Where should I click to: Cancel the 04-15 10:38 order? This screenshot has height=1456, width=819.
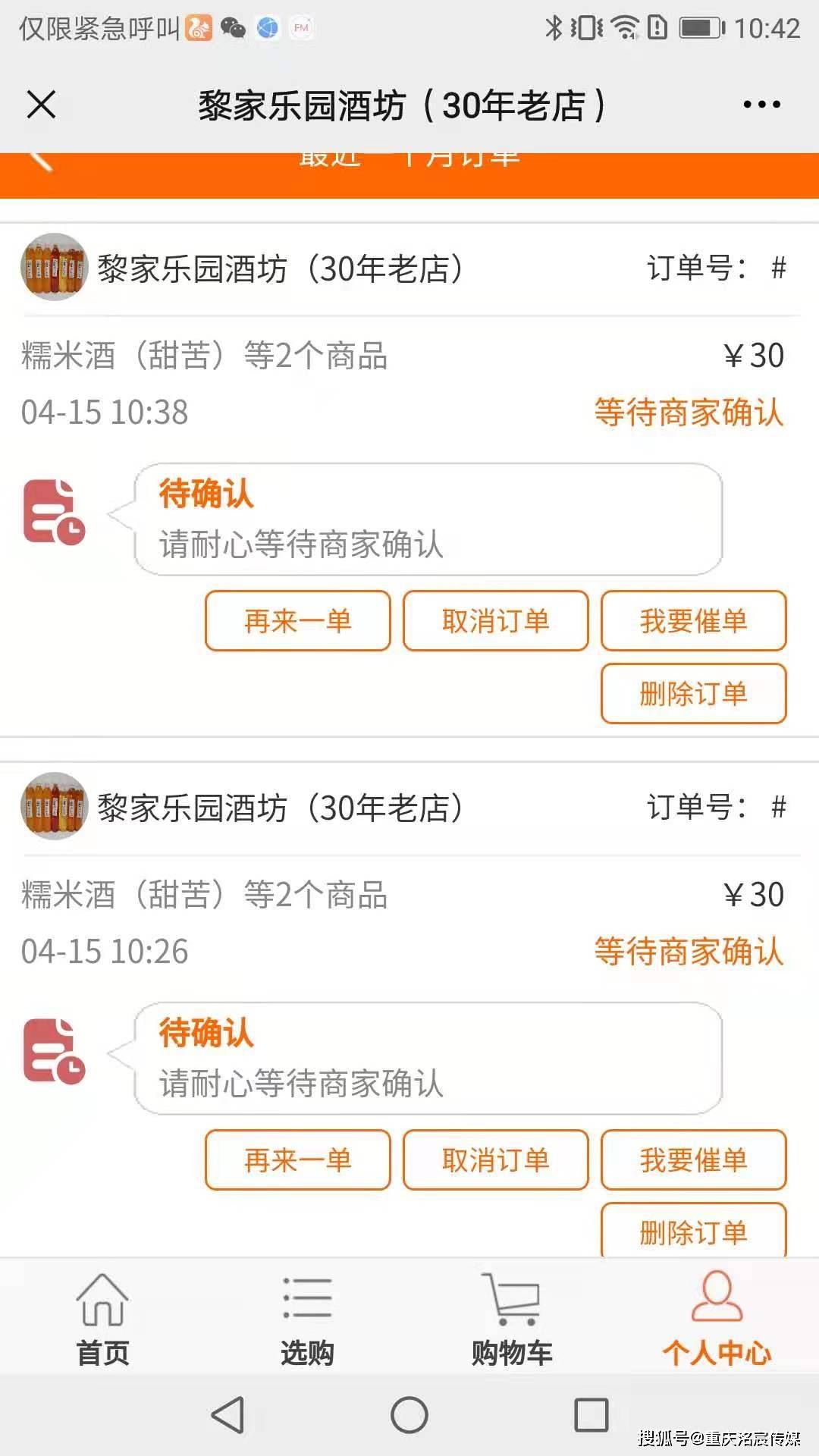[x=495, y=621]
